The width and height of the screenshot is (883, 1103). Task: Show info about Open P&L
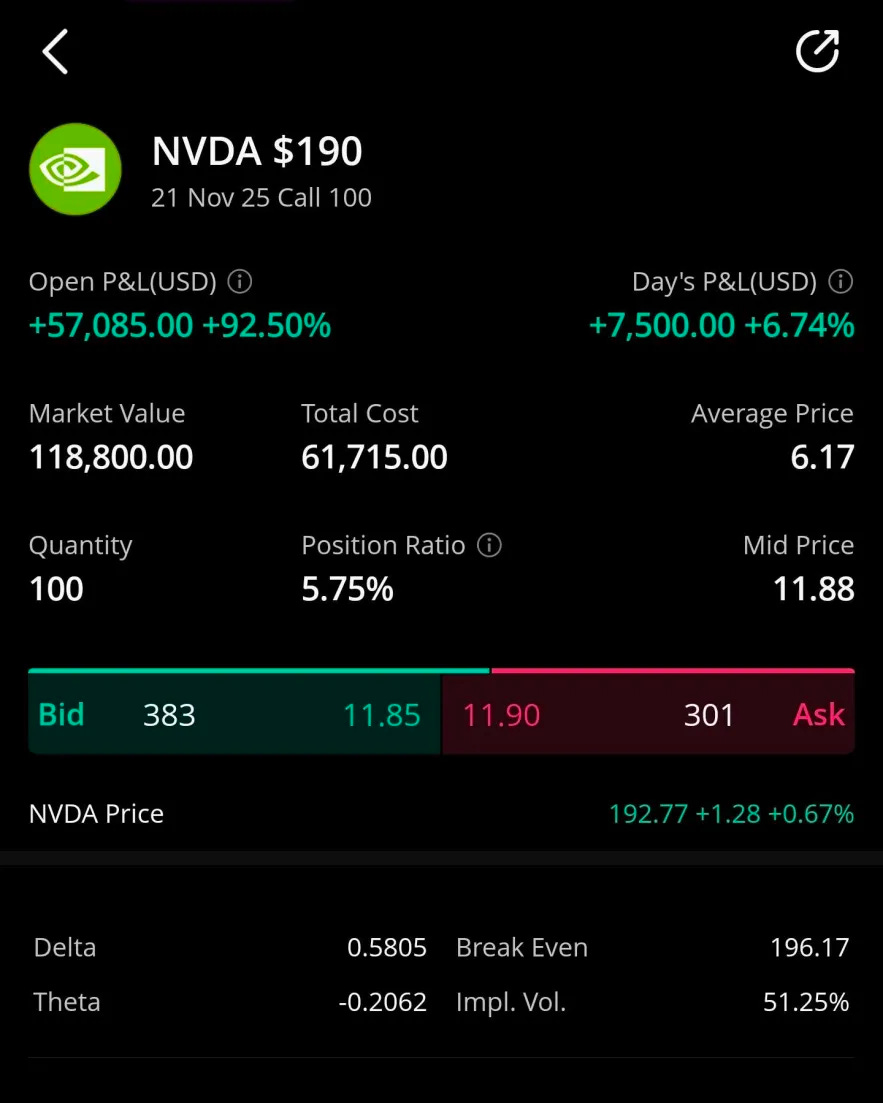pyautogui.click(x=240, y=282)
